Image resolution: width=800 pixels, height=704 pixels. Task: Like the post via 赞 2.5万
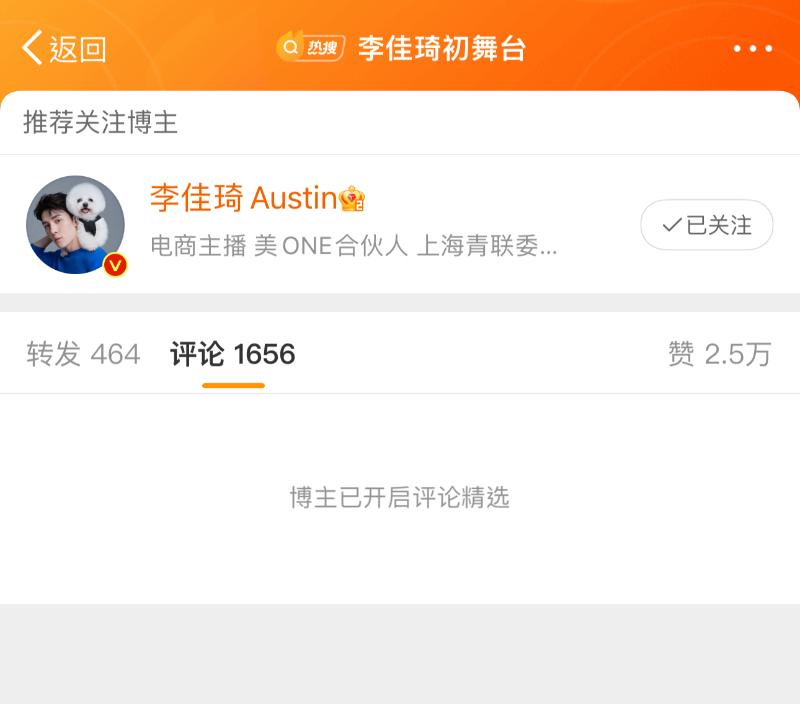click(x=719, y=354)
